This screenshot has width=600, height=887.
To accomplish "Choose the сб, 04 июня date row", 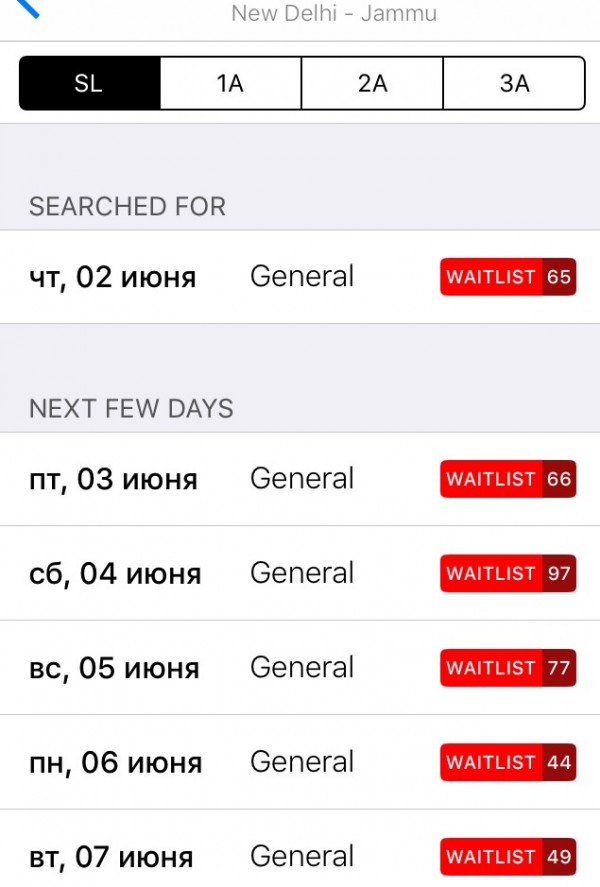I will pyautogui.click(x=300, y=573).
